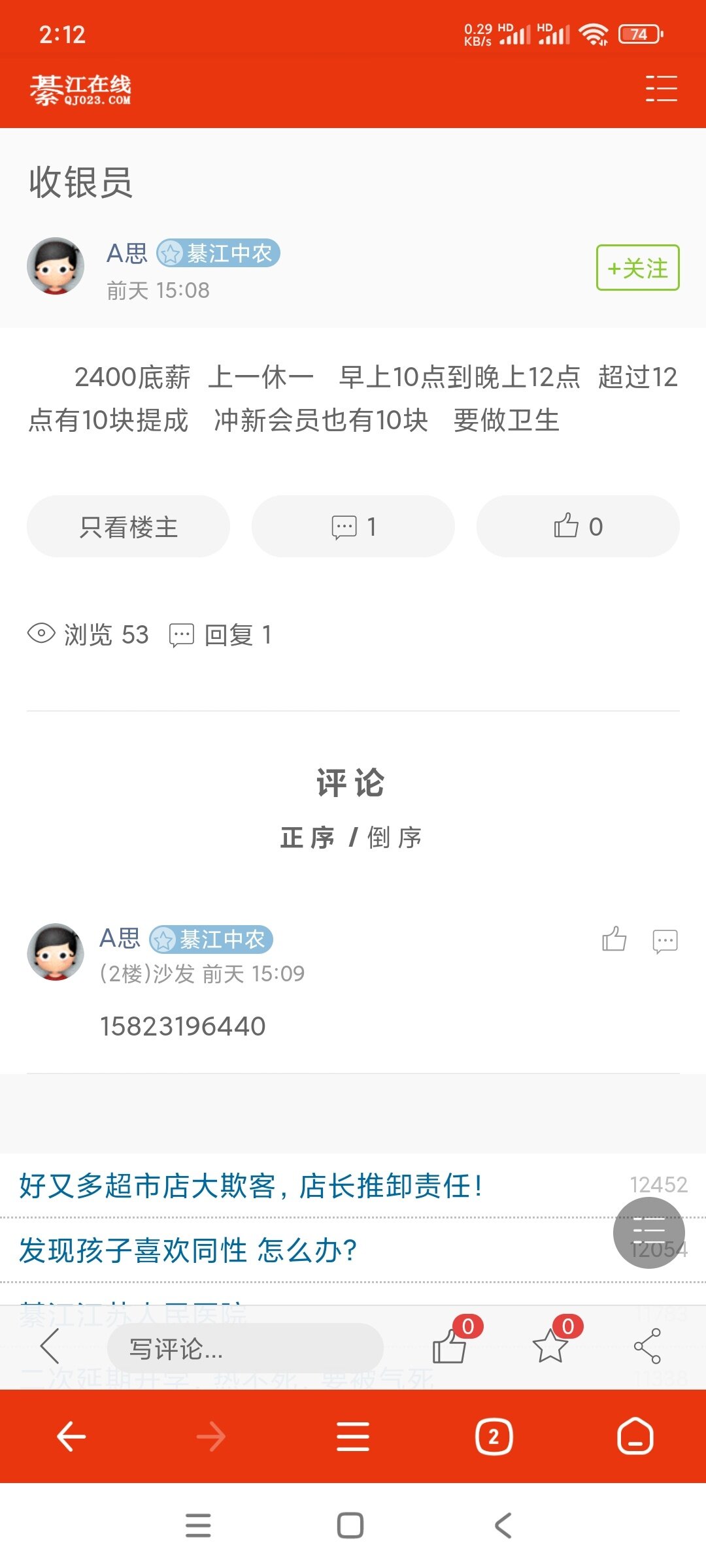This screenshot has width=706, height=1568.
Task: Tap the thumbs-up icon in the comment bar
Action: (450, 1347)
